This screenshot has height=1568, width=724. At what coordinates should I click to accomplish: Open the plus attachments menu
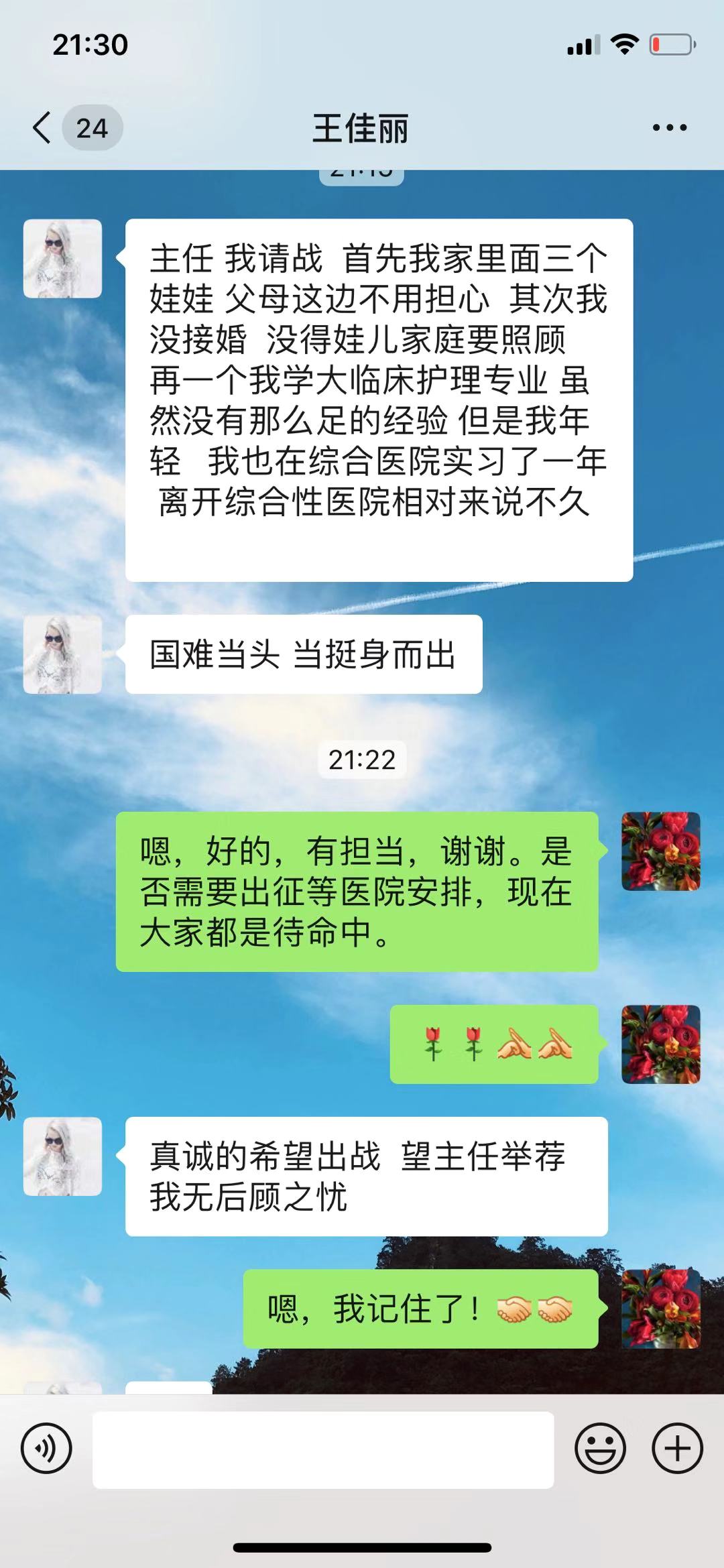coord(677,1448)
